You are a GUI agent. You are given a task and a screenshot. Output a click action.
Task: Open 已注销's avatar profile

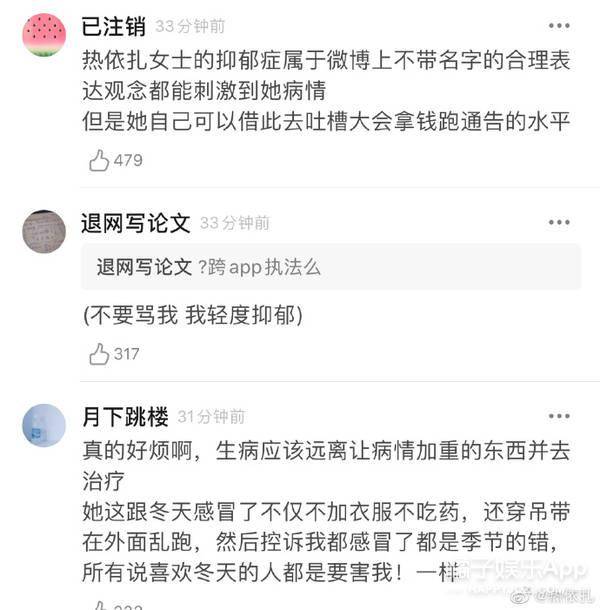click(x=44, y=35)
